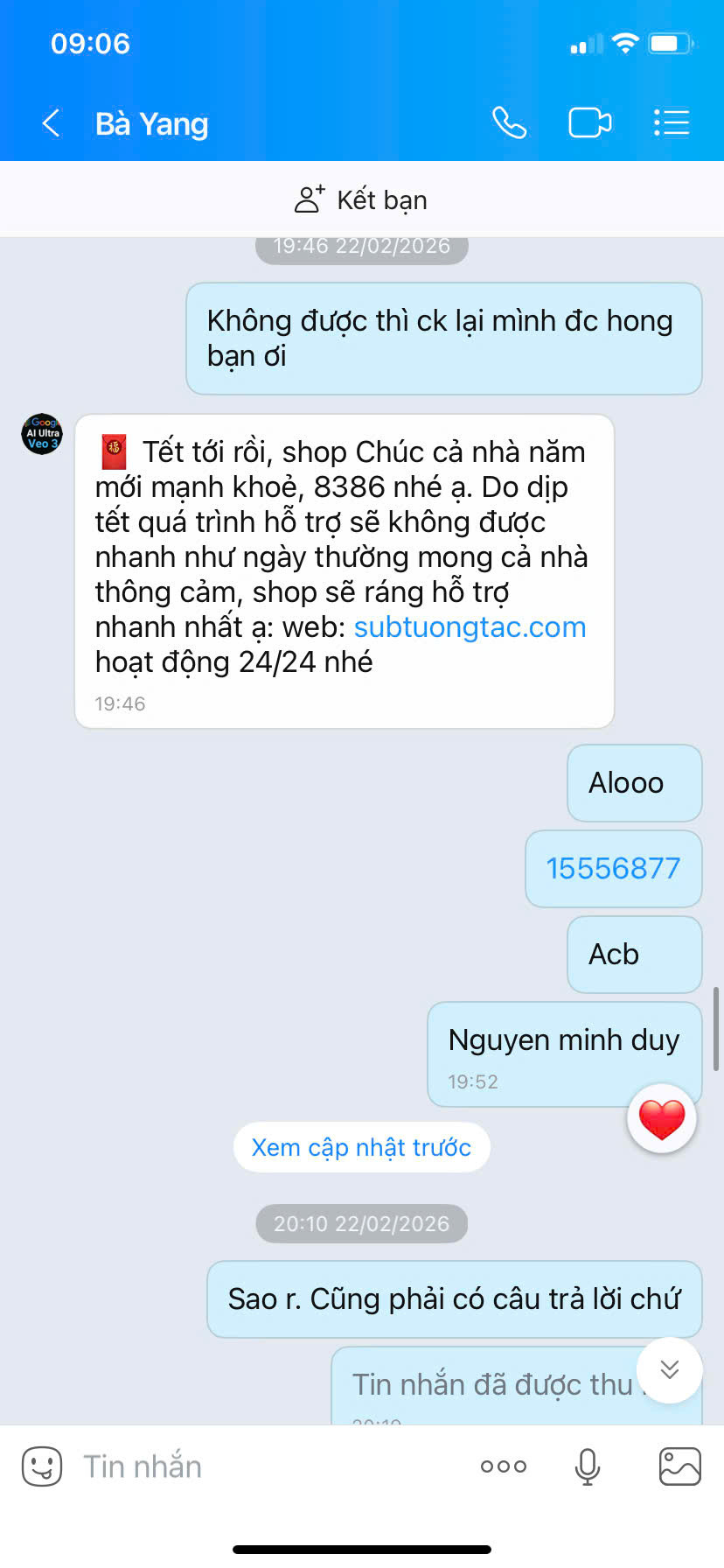Image resolution: width=724 pixels, height=1568 pixels.
Task: Start a video call with Bà Yang
Action: click(590, 123)
